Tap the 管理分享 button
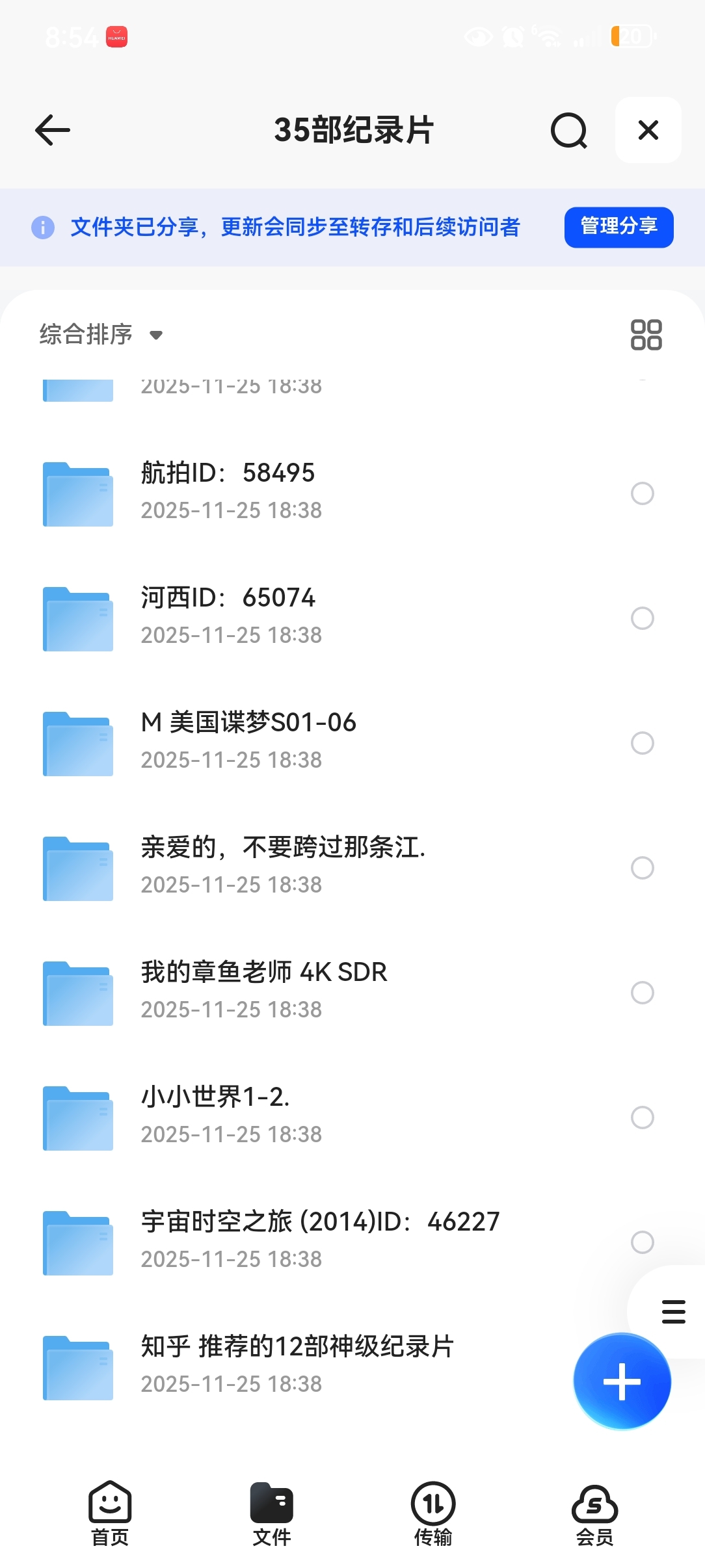 (x=619, y=227)
